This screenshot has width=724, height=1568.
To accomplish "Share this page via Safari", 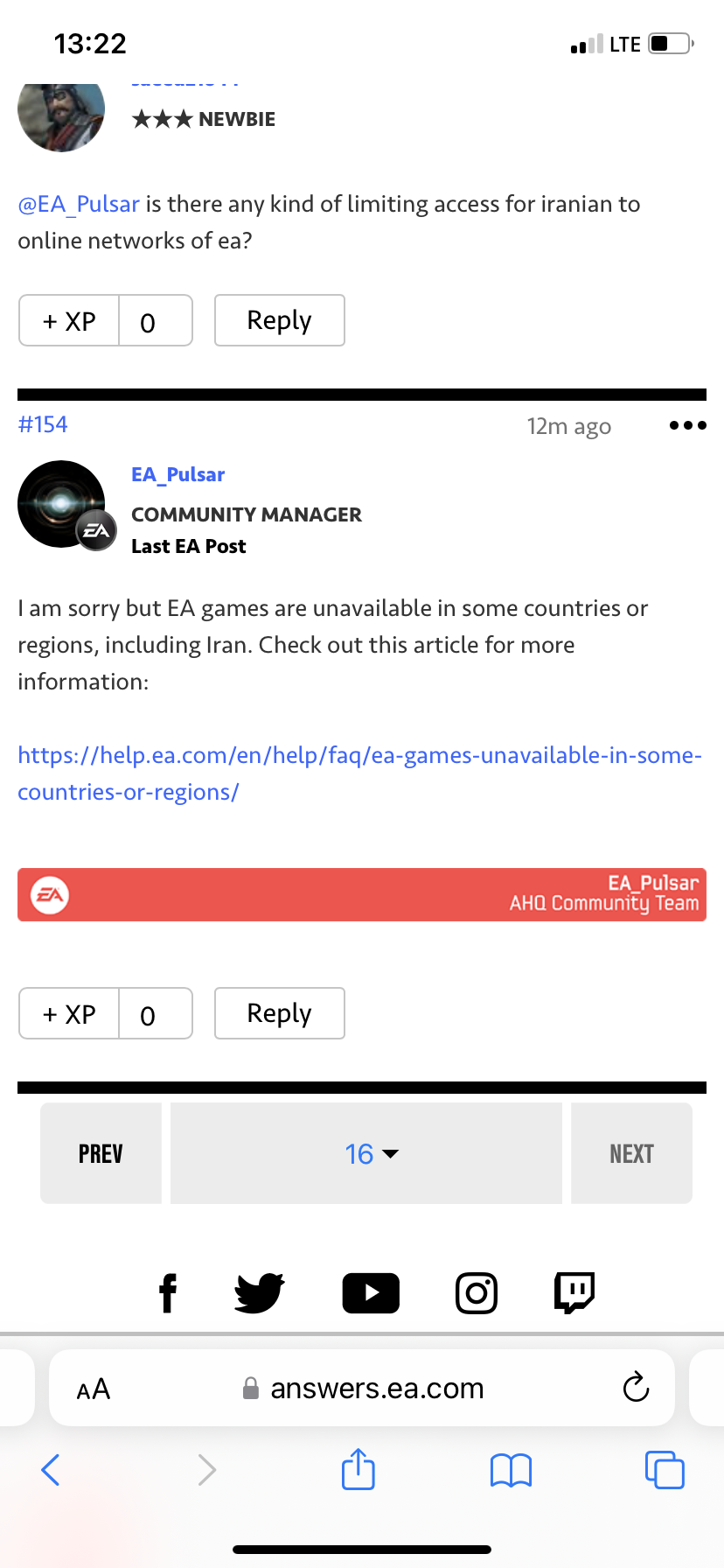I will click(359, 1469).
